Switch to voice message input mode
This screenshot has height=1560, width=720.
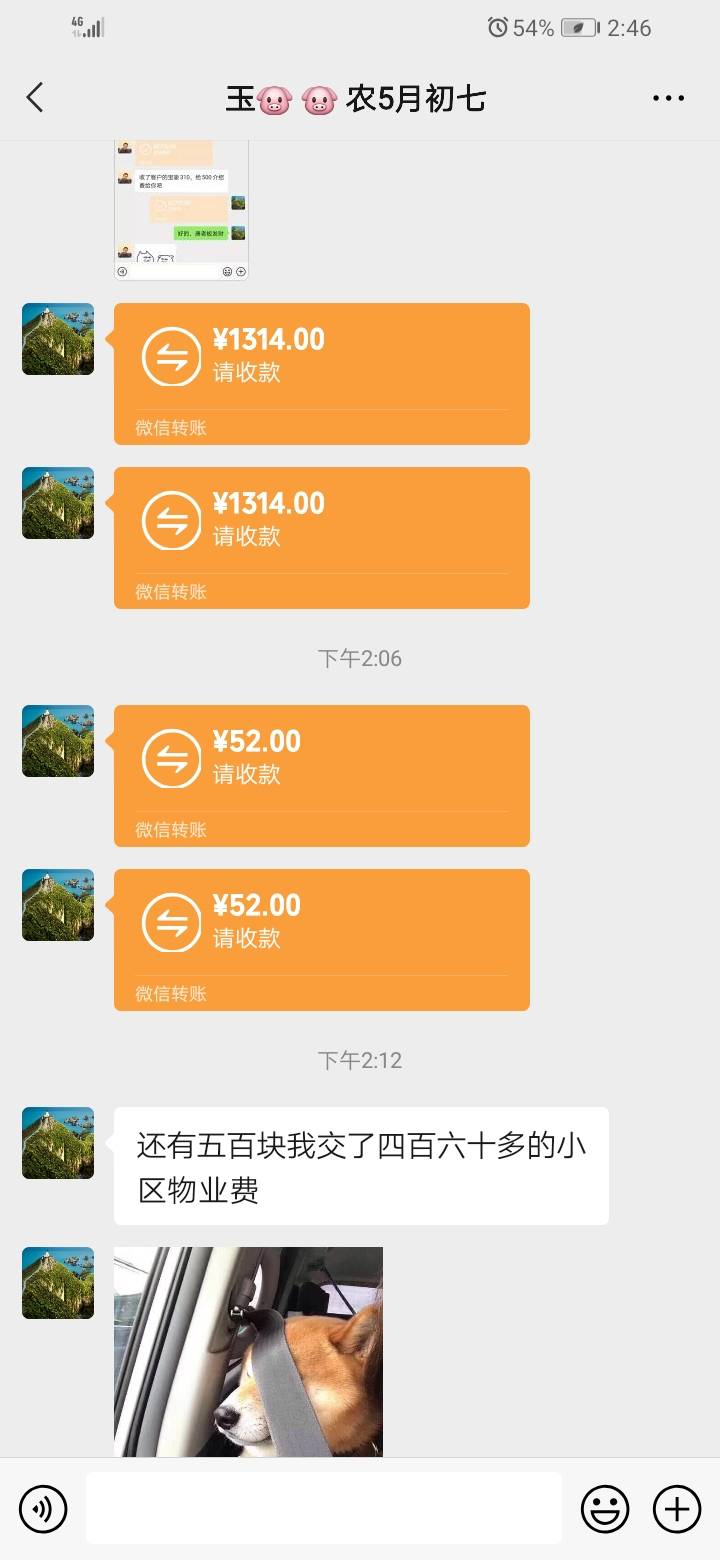(x=42, y=1508)
